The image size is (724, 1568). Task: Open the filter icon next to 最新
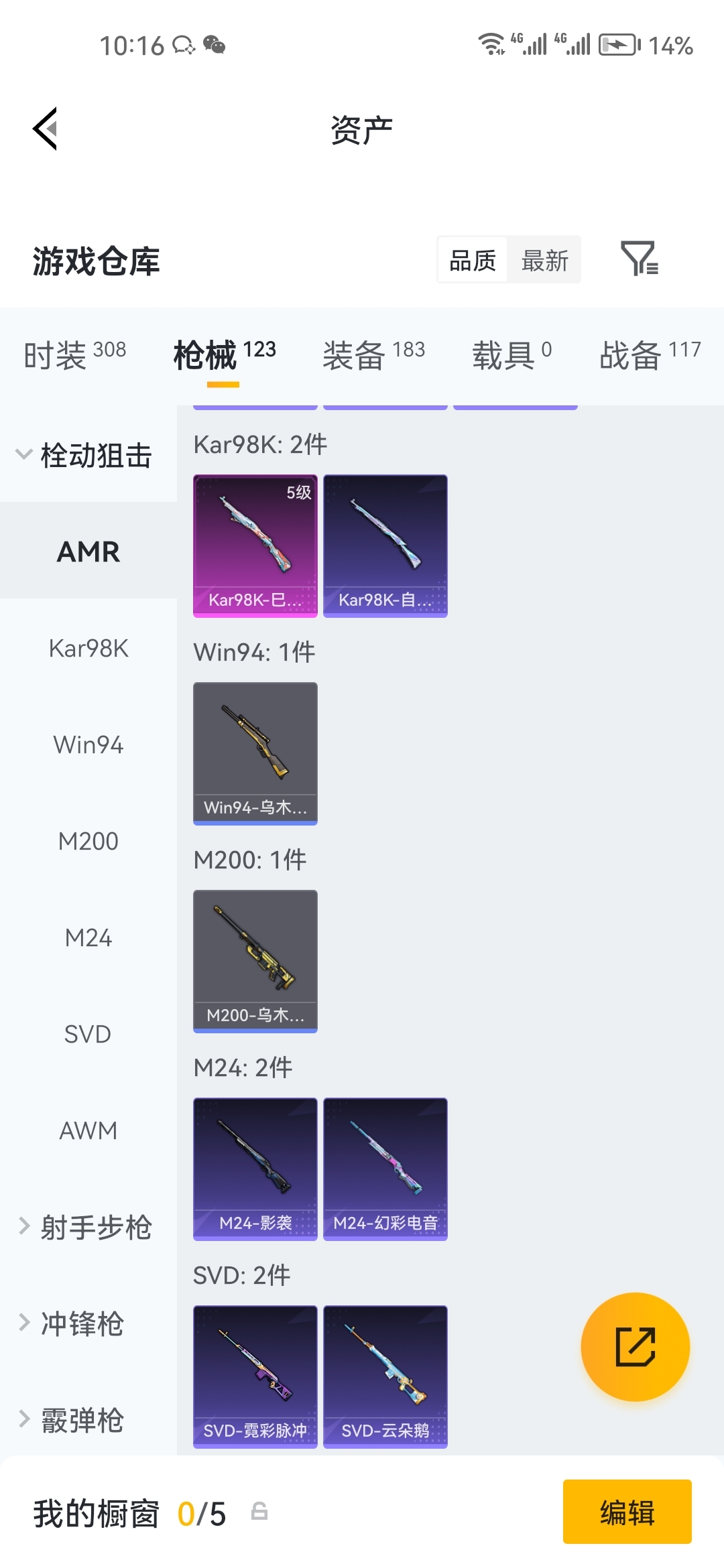click(639, 259)
